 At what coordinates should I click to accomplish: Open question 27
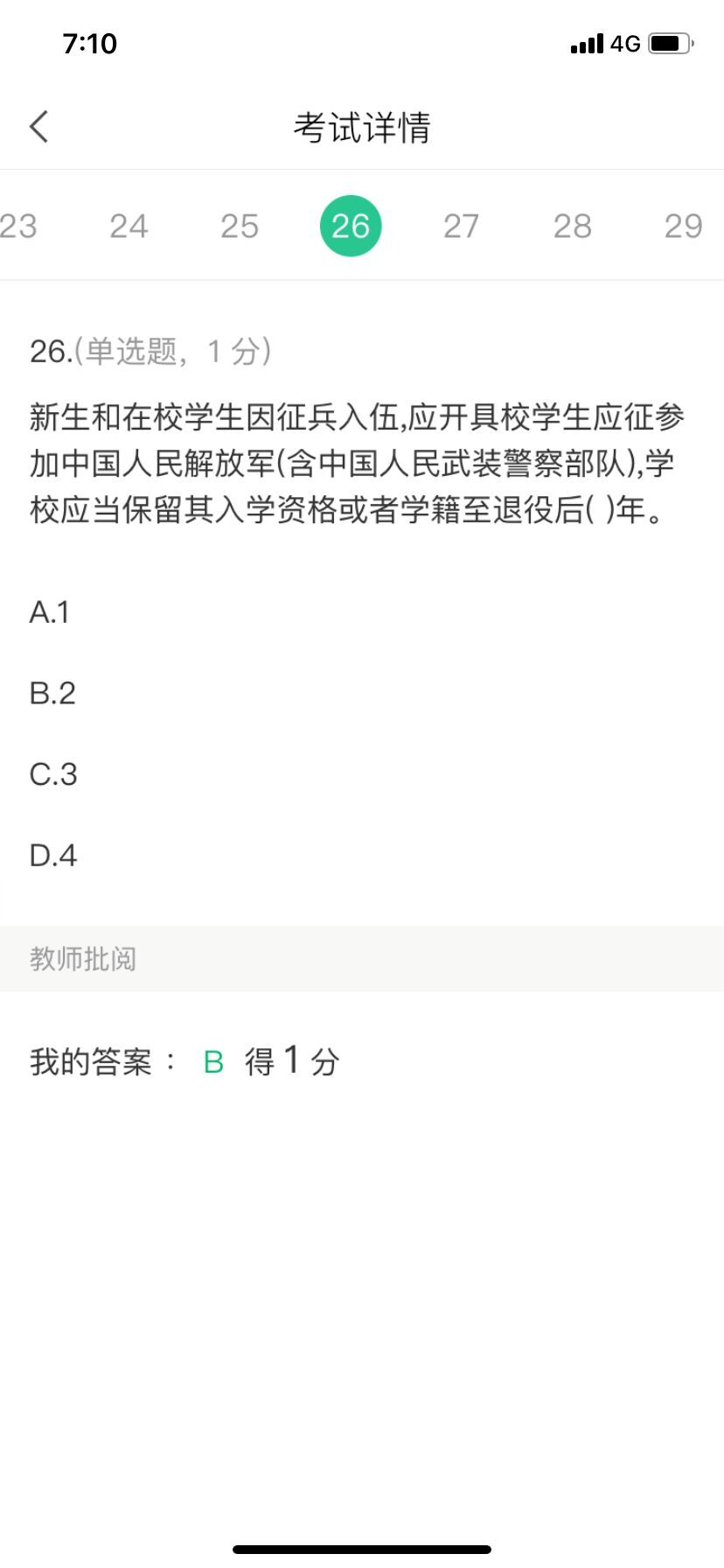[461, 227]
